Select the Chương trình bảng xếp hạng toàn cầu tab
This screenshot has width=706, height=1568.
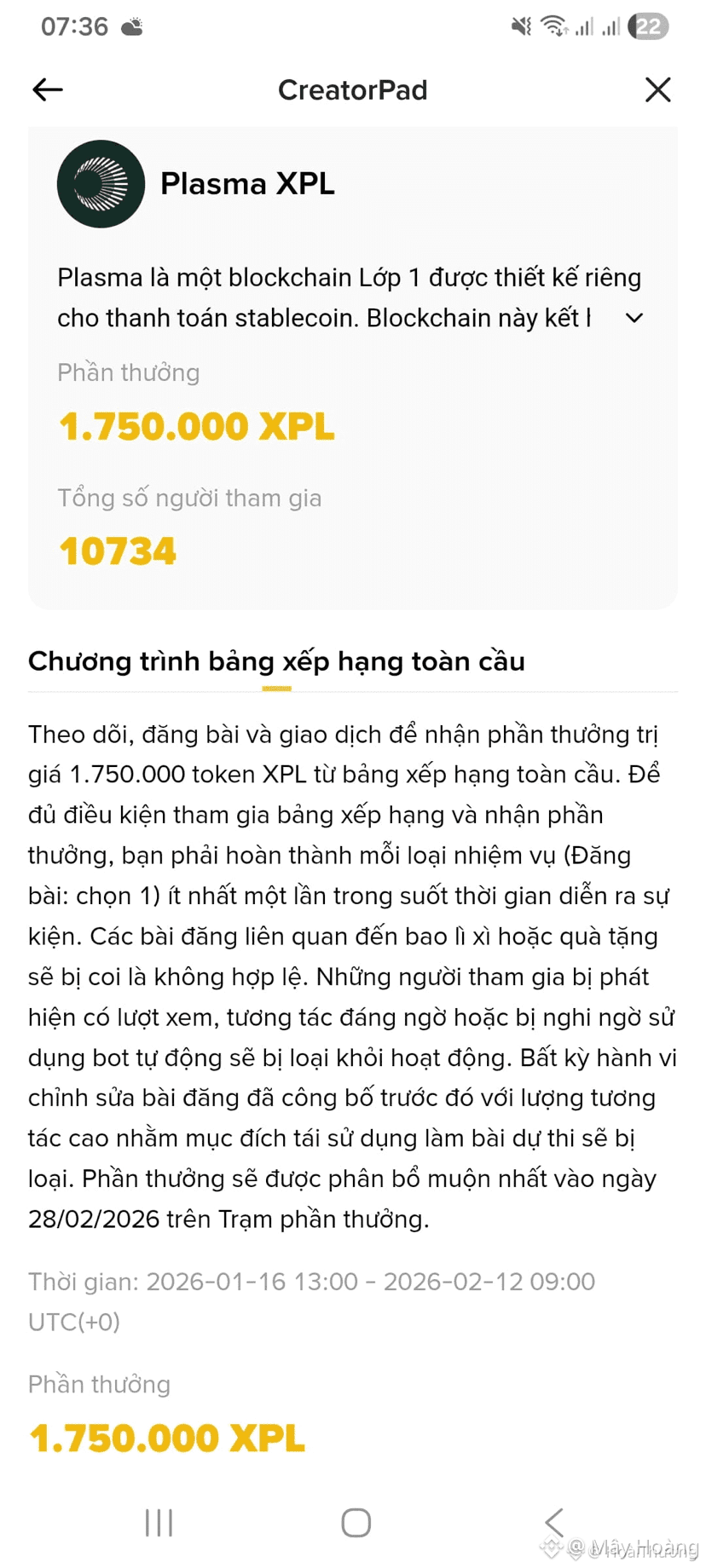[276, 662]
